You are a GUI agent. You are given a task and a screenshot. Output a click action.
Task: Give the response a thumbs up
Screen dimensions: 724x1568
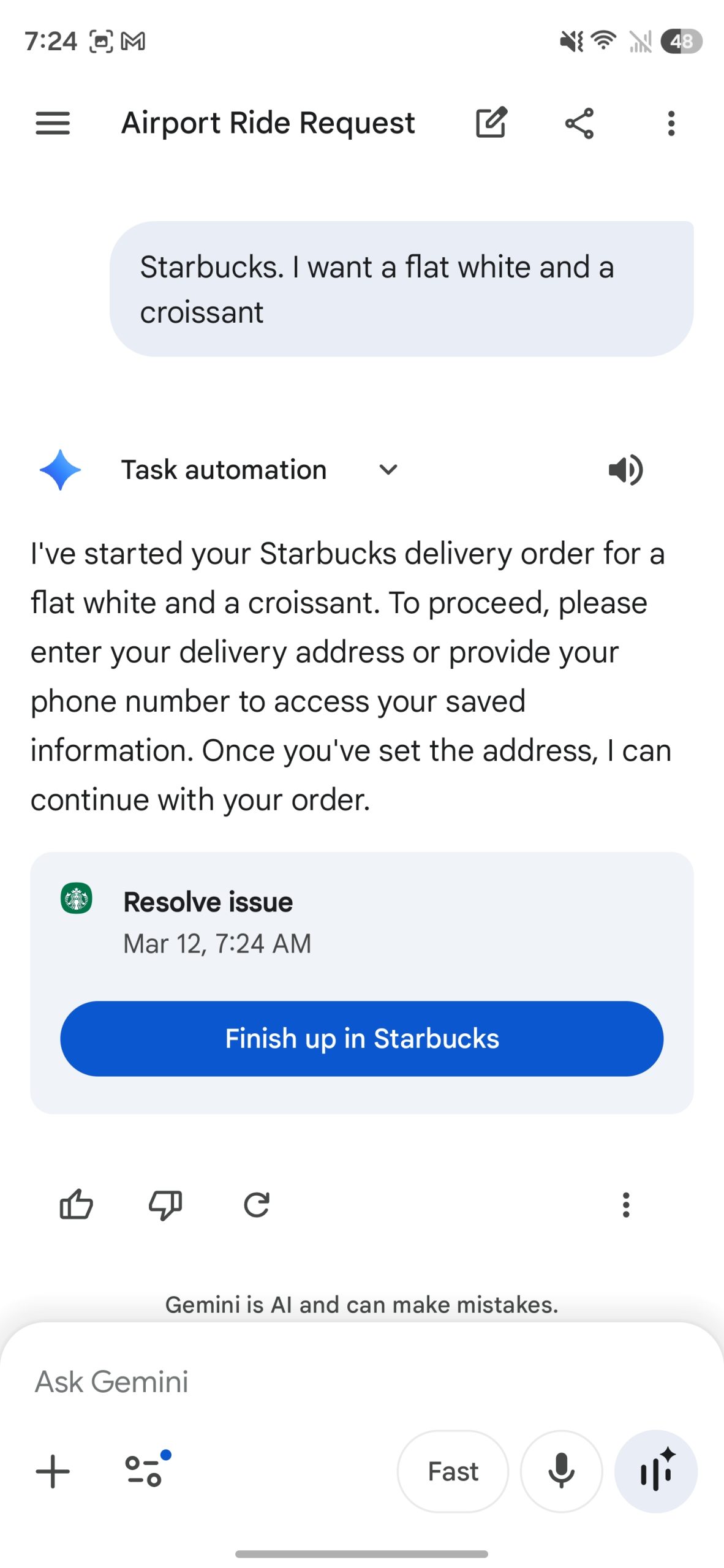point(77,1205)
